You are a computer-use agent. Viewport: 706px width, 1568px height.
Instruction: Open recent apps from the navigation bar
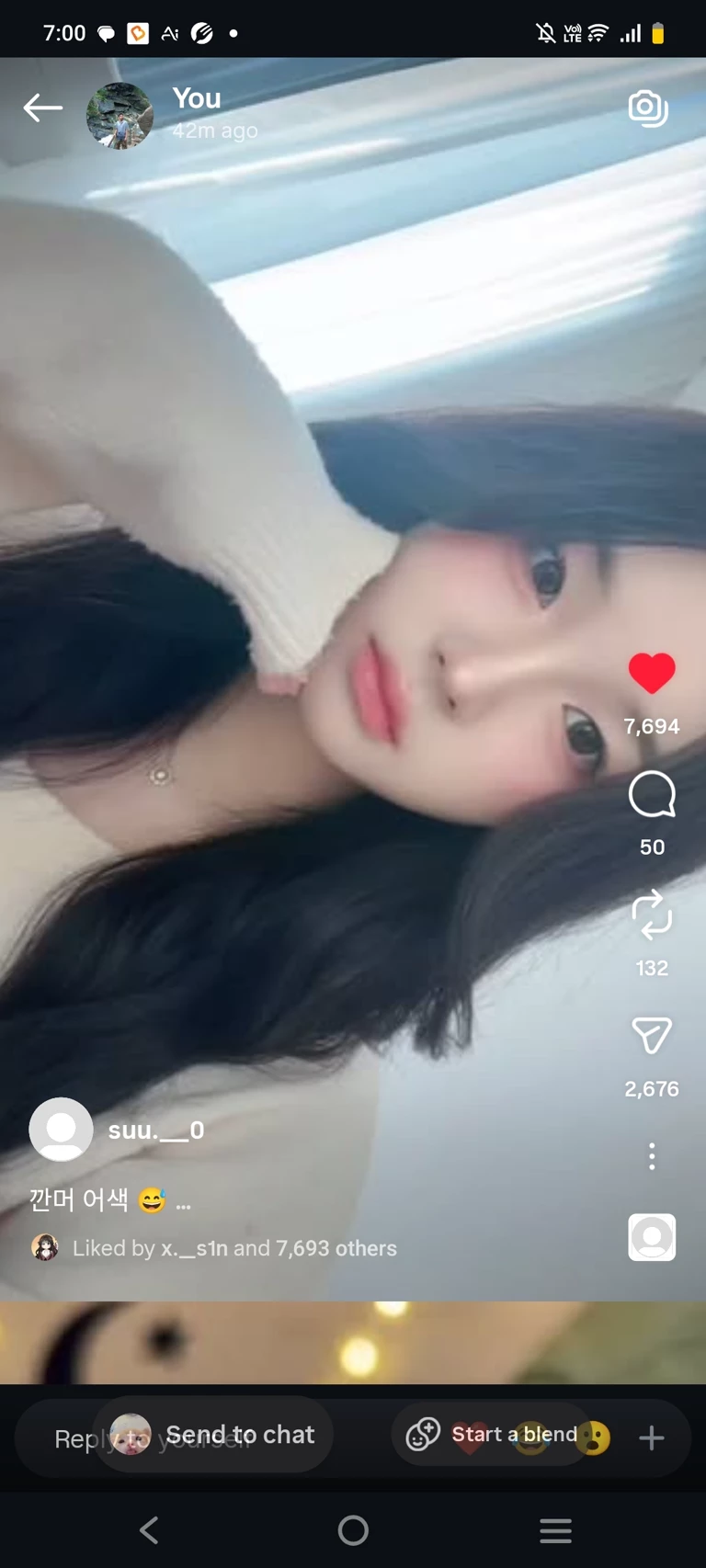pos(555,1530)
